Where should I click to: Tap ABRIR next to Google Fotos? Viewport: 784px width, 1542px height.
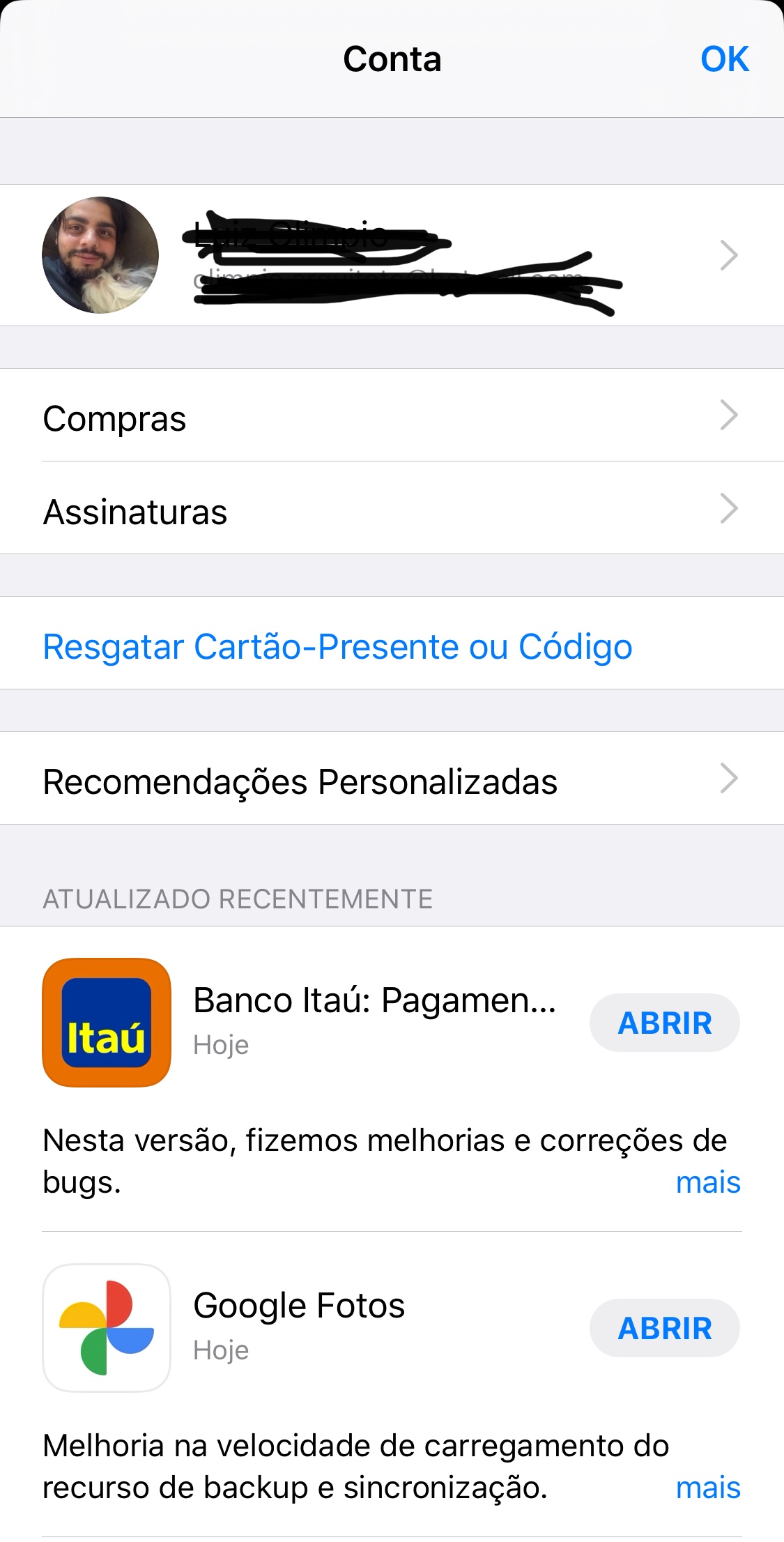(664, 1328)
